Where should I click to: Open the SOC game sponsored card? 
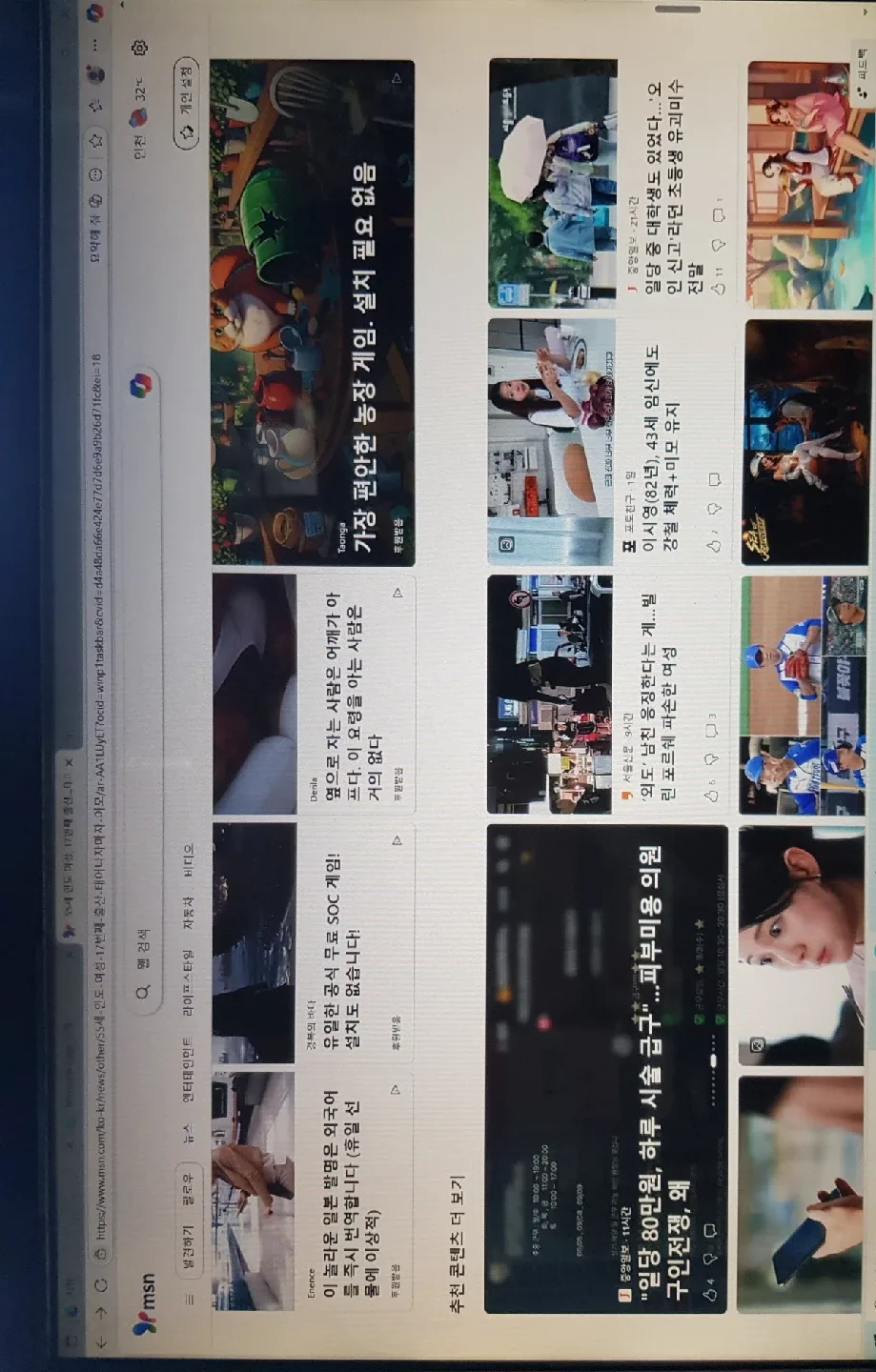click(315, 943)
